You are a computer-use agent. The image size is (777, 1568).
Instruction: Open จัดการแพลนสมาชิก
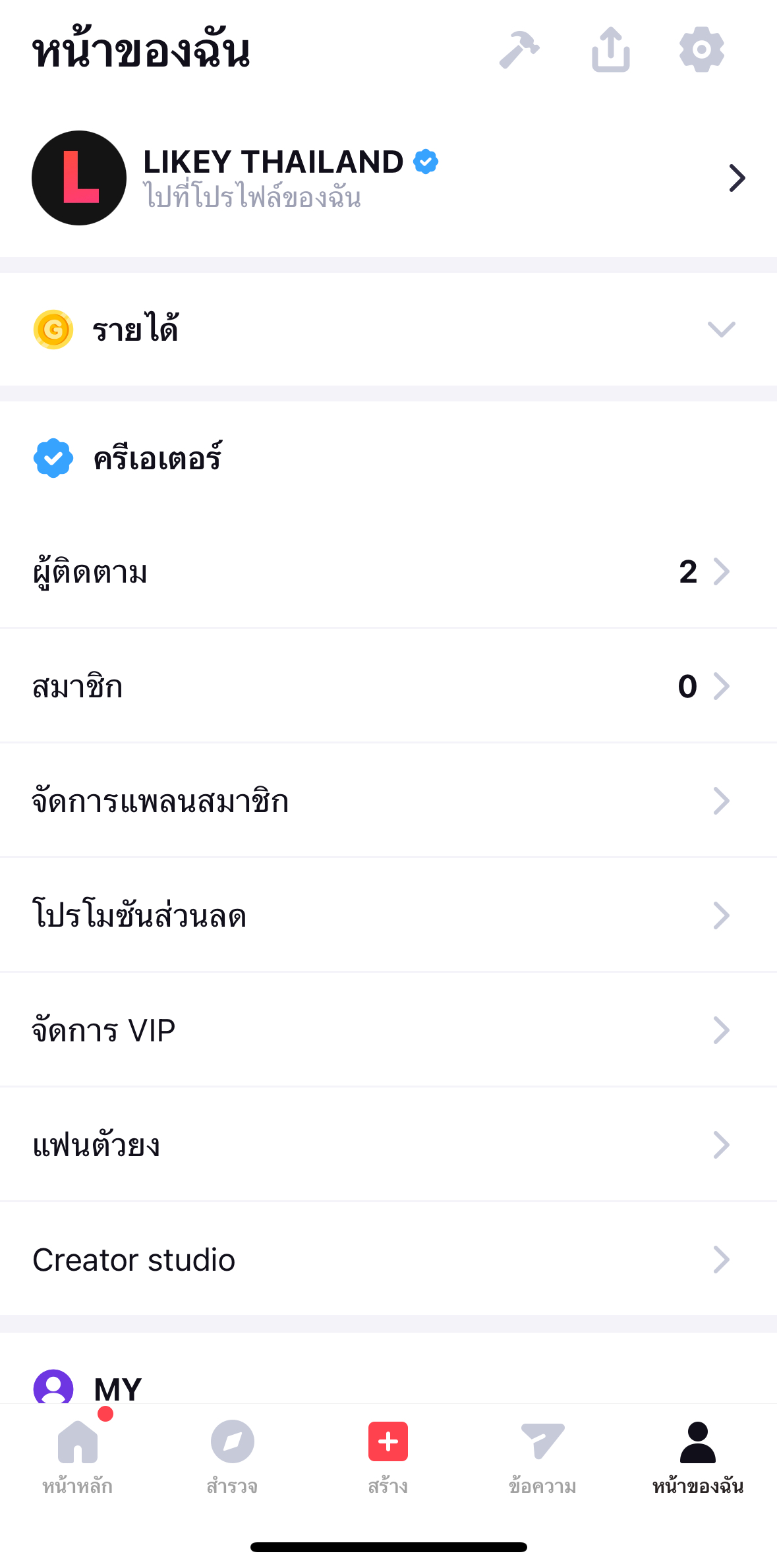[x=388, y=801]
